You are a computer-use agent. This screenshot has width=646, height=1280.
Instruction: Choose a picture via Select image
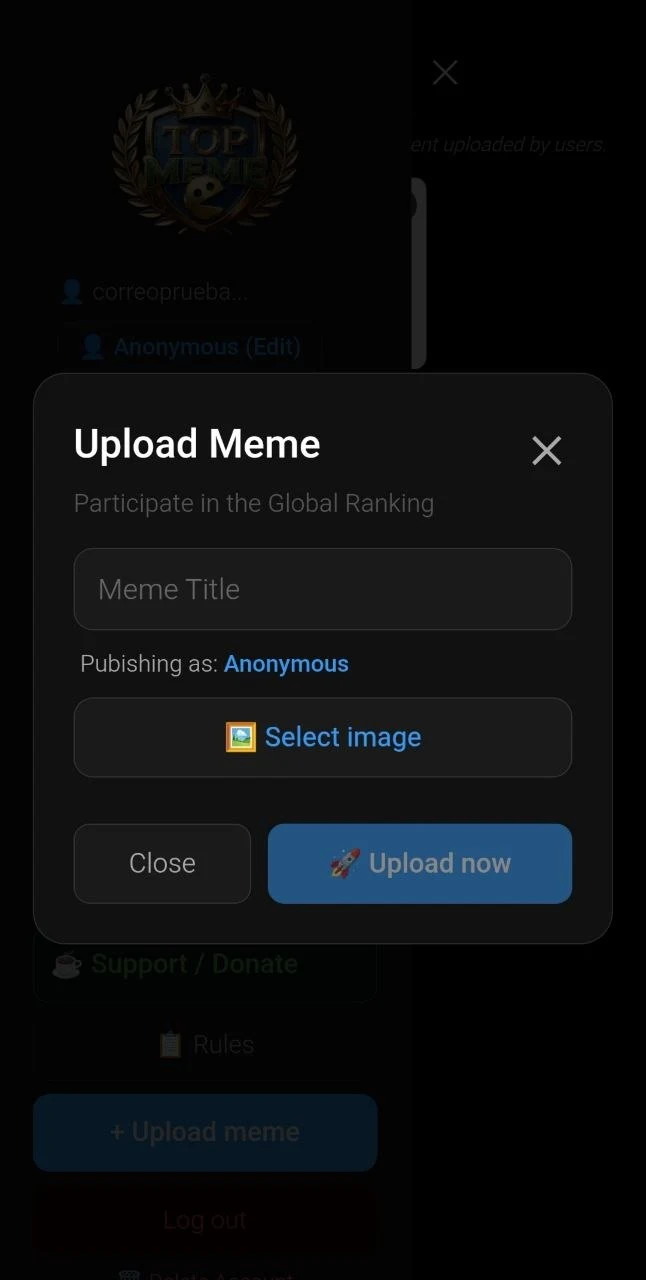point(322,737)
